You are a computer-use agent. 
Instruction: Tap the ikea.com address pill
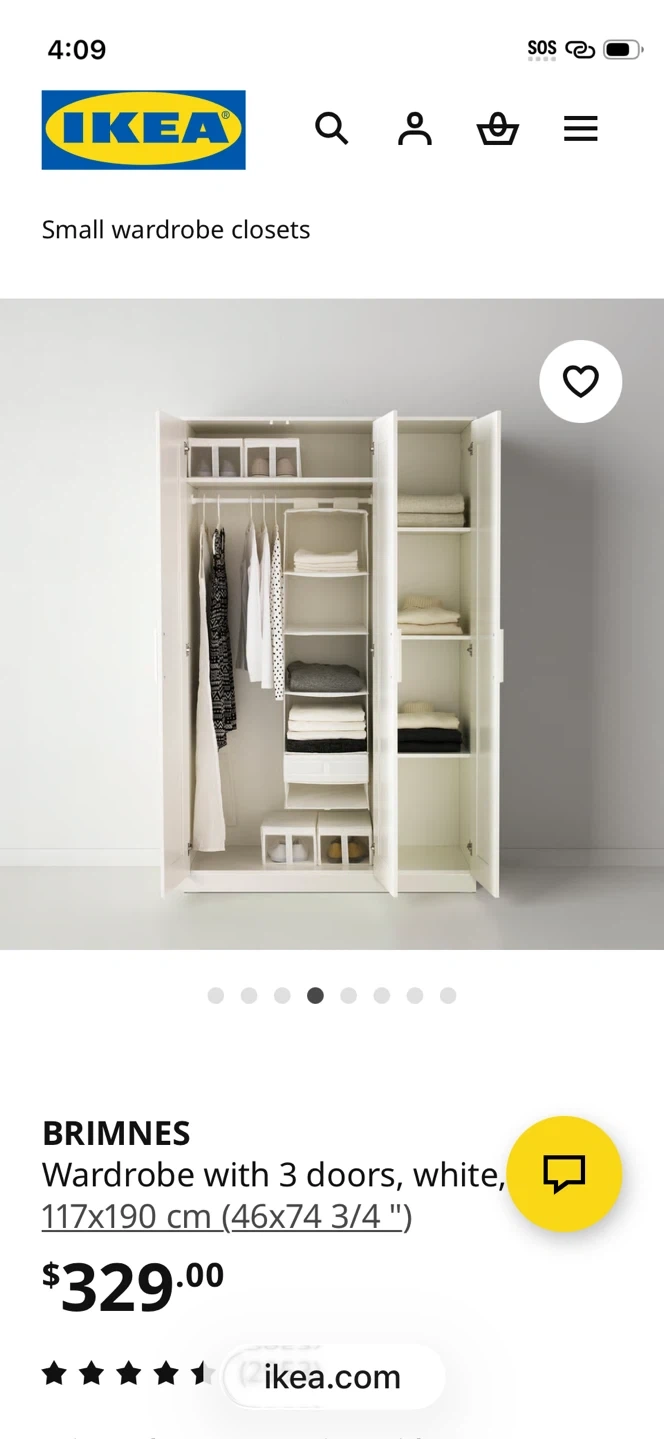333,1377
